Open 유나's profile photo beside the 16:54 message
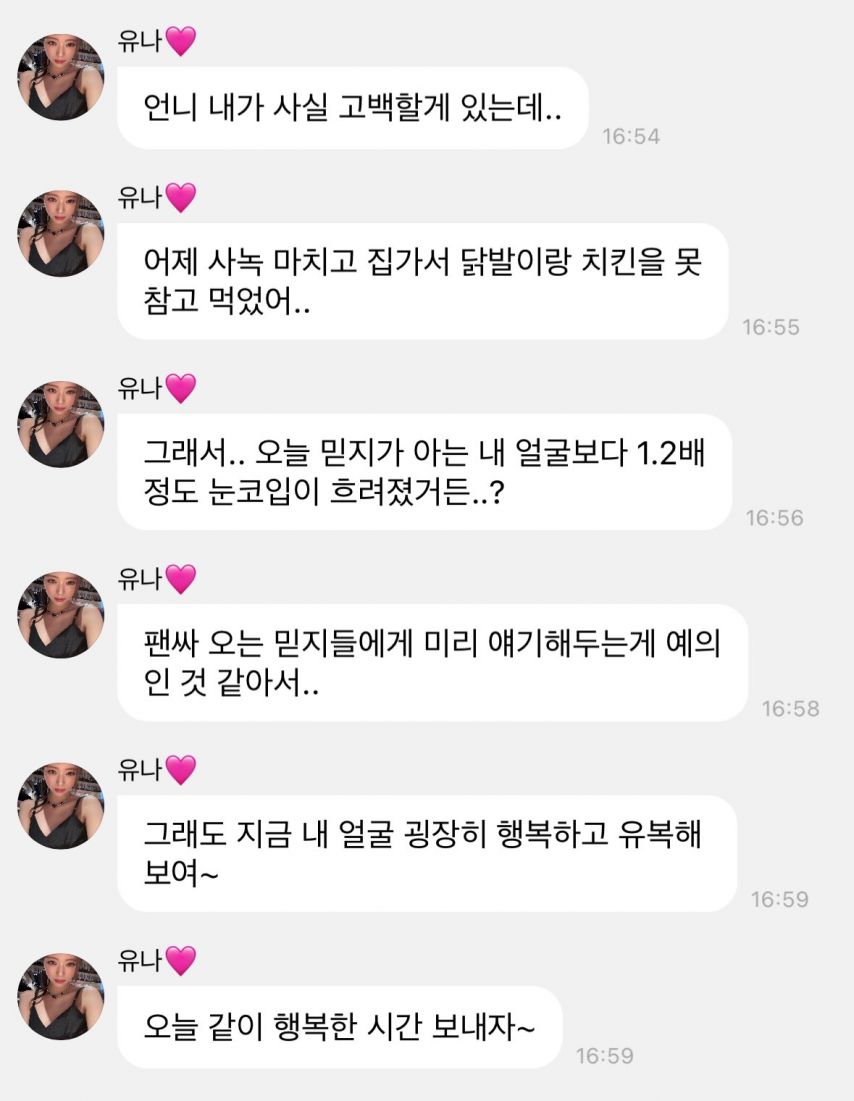 (x=61, y=77)
